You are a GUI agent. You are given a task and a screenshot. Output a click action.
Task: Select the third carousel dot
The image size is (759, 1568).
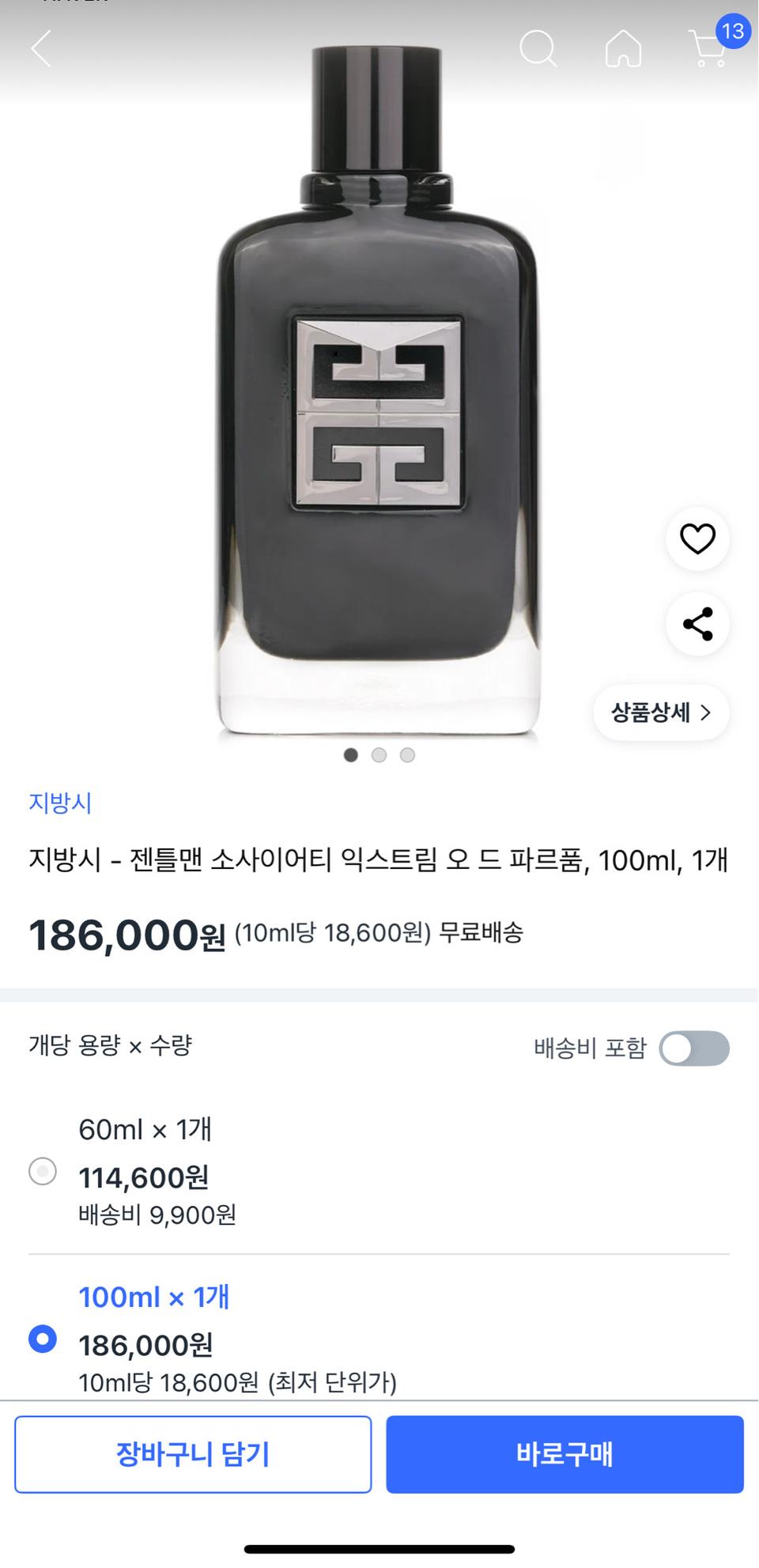[x=407, y=755]
